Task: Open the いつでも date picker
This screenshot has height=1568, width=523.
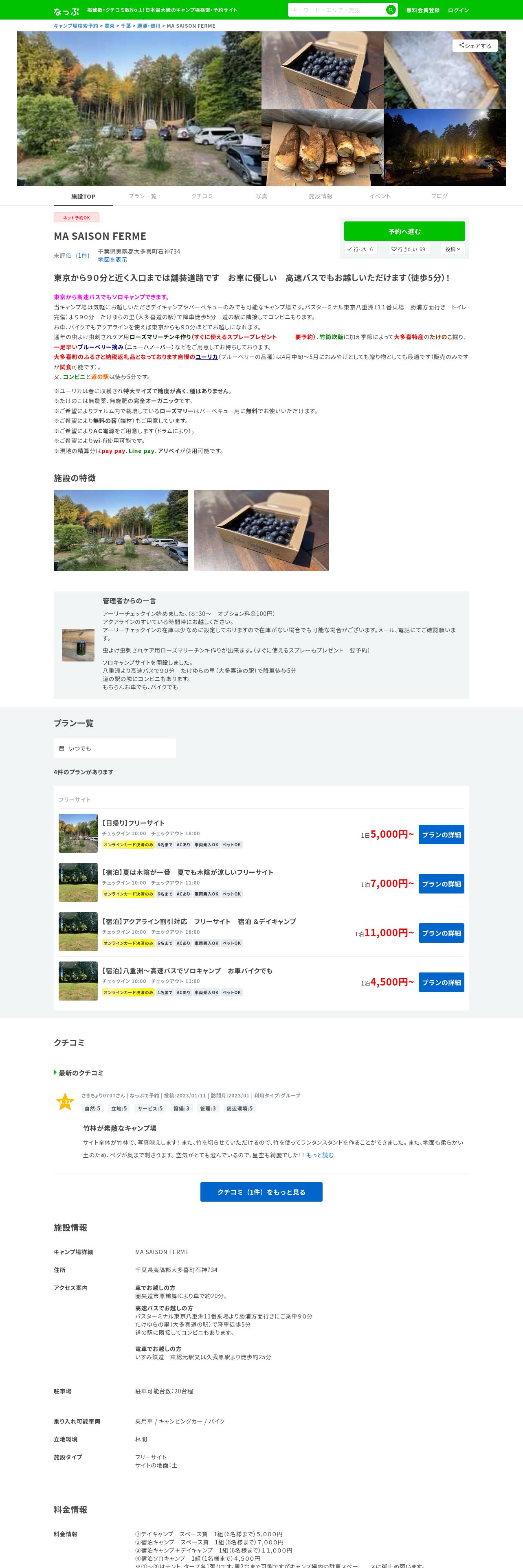Action: (114, 748)
